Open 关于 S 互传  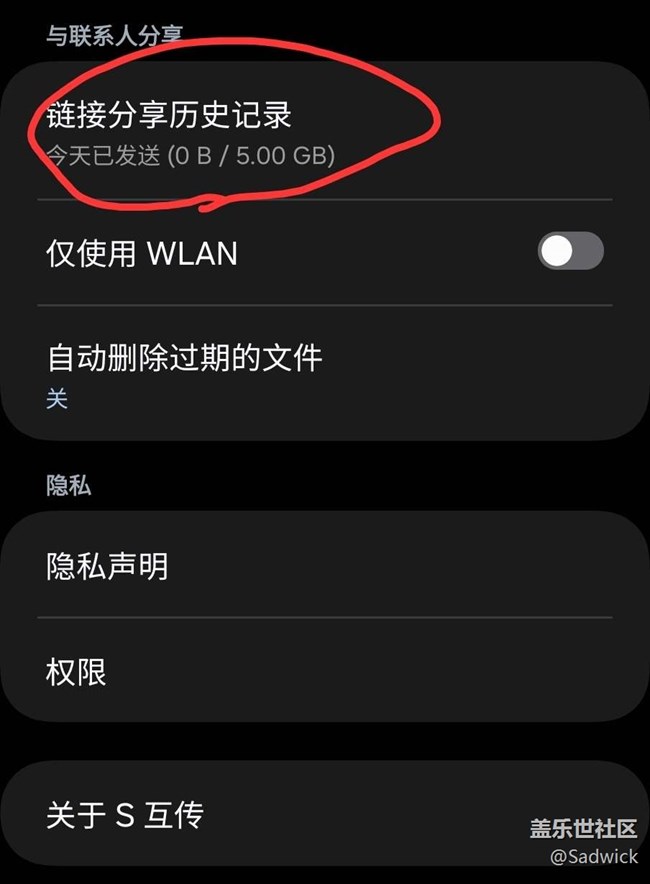(x=125, y=815)
